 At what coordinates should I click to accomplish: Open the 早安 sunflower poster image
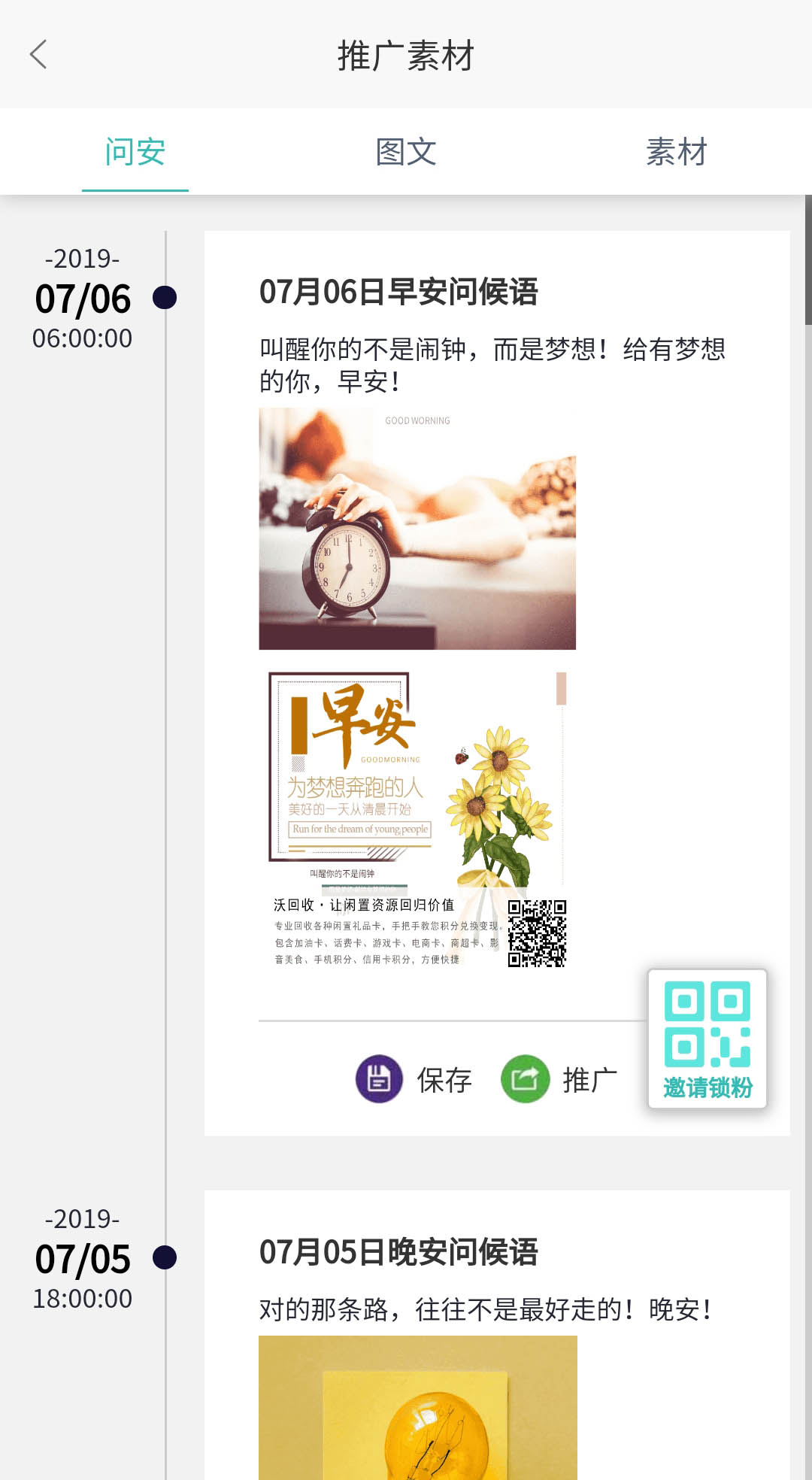tap(417, 820)
